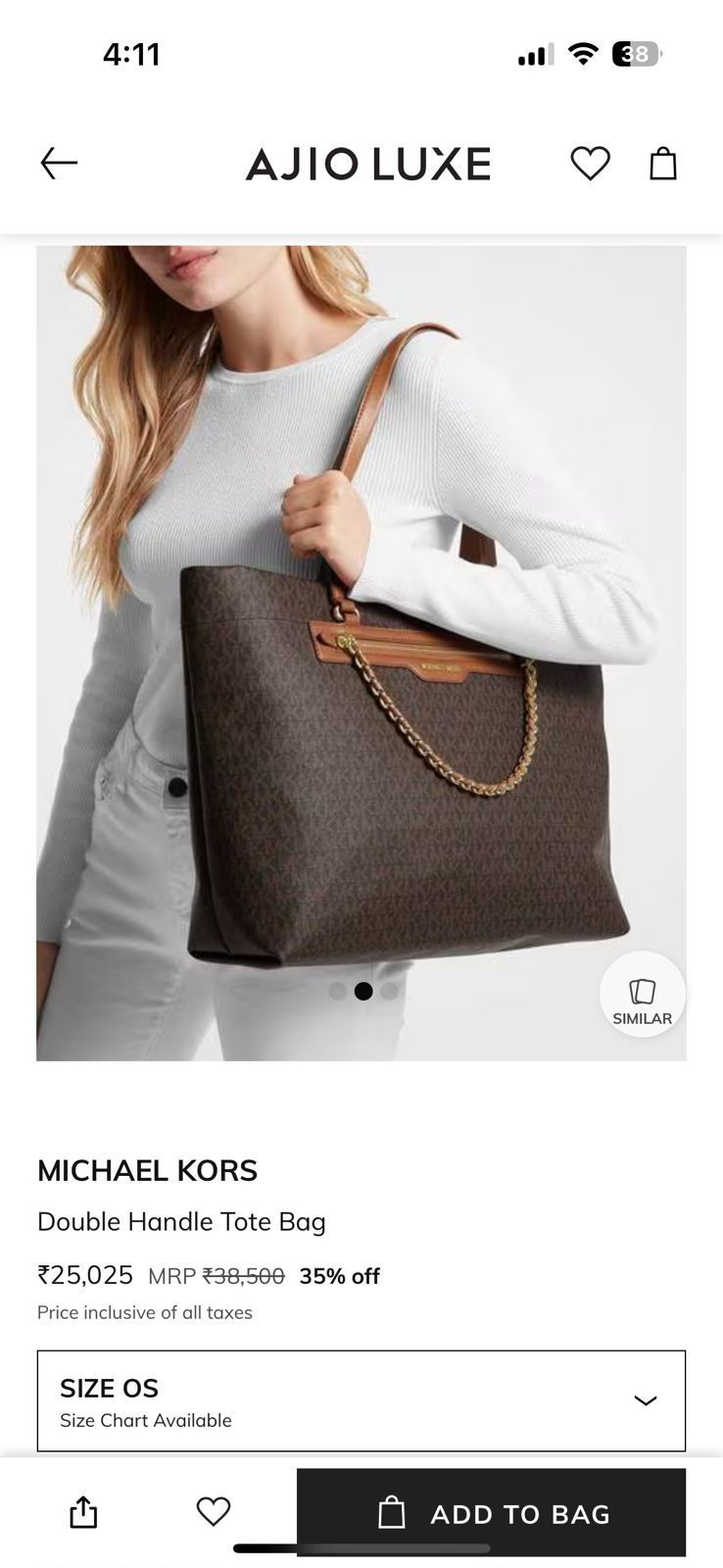Tap the SIMILAR icon on product image
Viewport: 723px width, 1568px height.
tap(642, 994)
